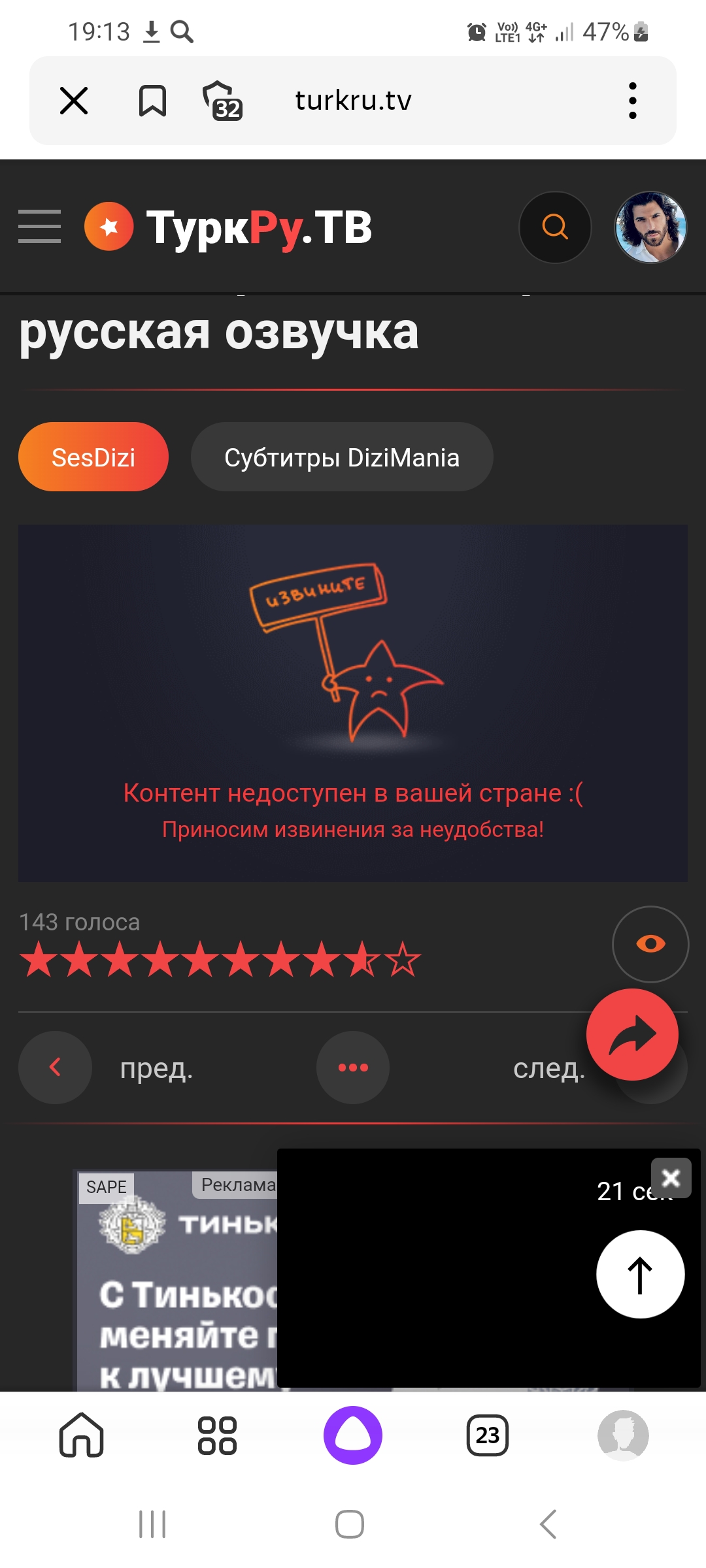Viewport: 706px width, 1568px height.
Task: Select the SesDizi voiceover
Action: coord(93,457)
